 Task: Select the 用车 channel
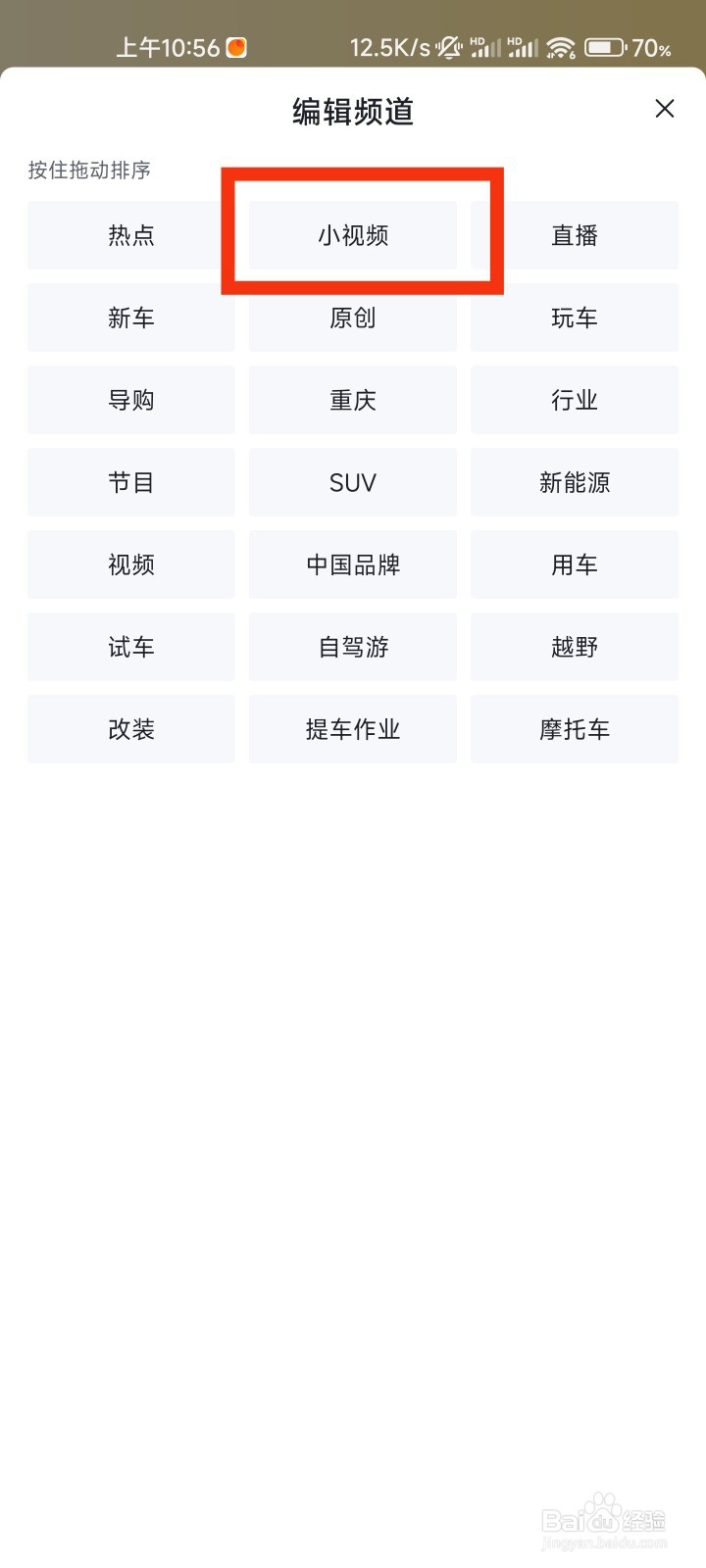pos(575,564)
